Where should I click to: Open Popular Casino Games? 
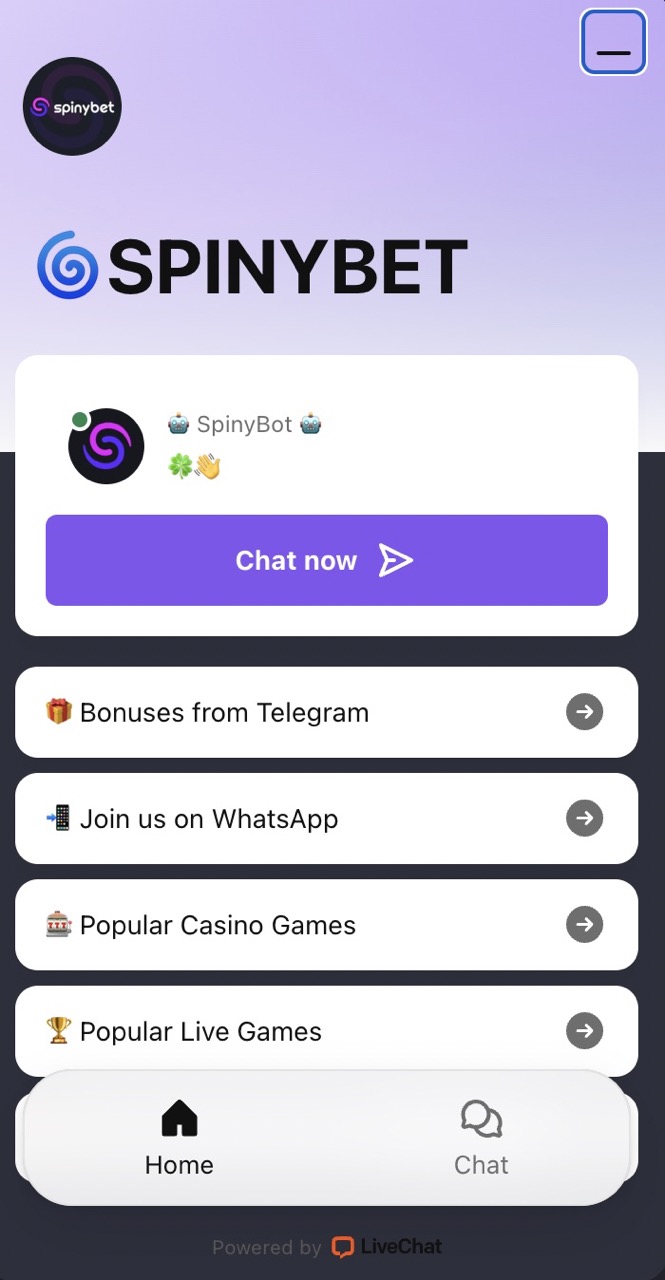click(x=326, y=924)
